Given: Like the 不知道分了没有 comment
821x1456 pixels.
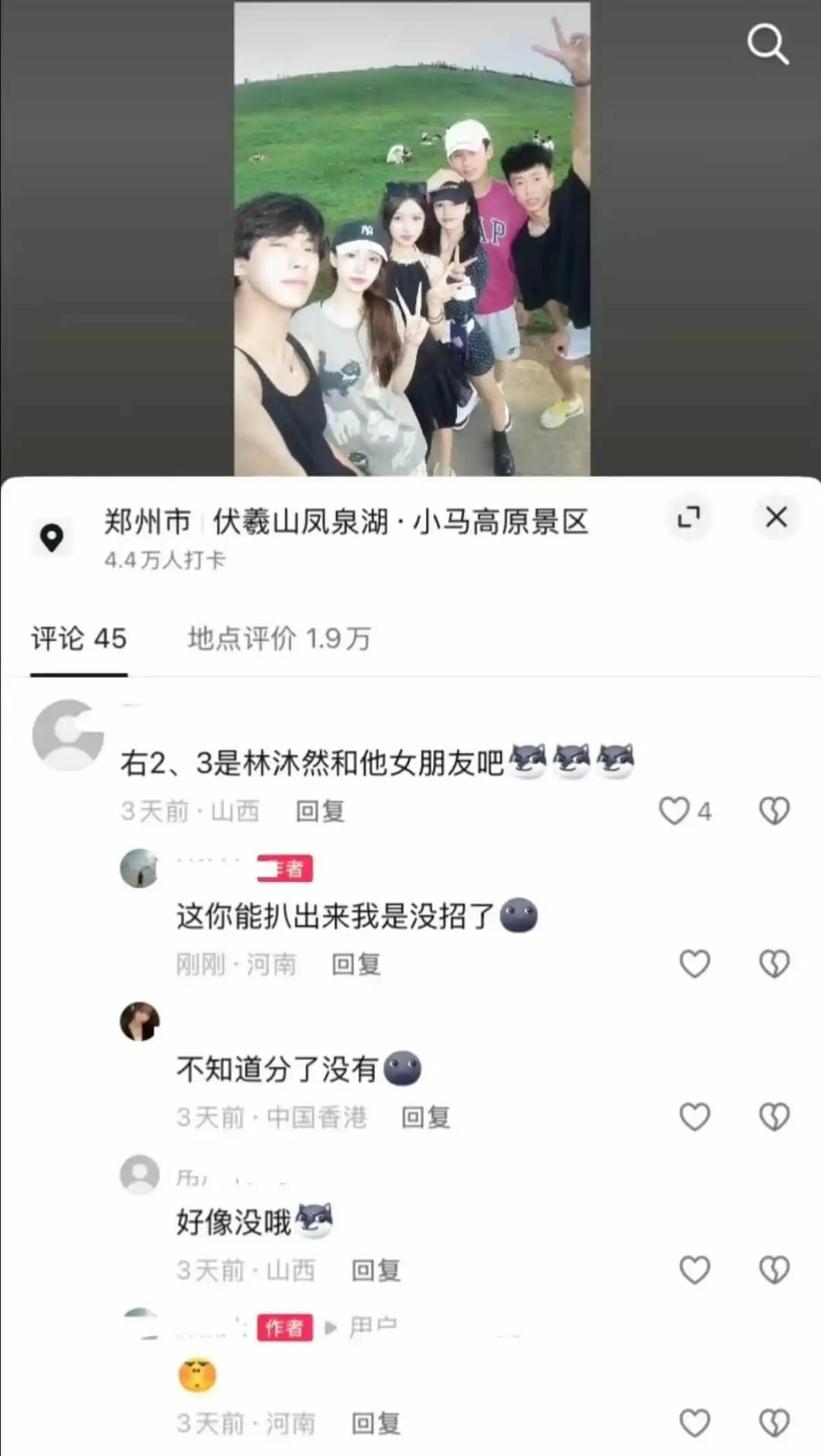Looking at the screenshot, I should [x=694, y=1117].
